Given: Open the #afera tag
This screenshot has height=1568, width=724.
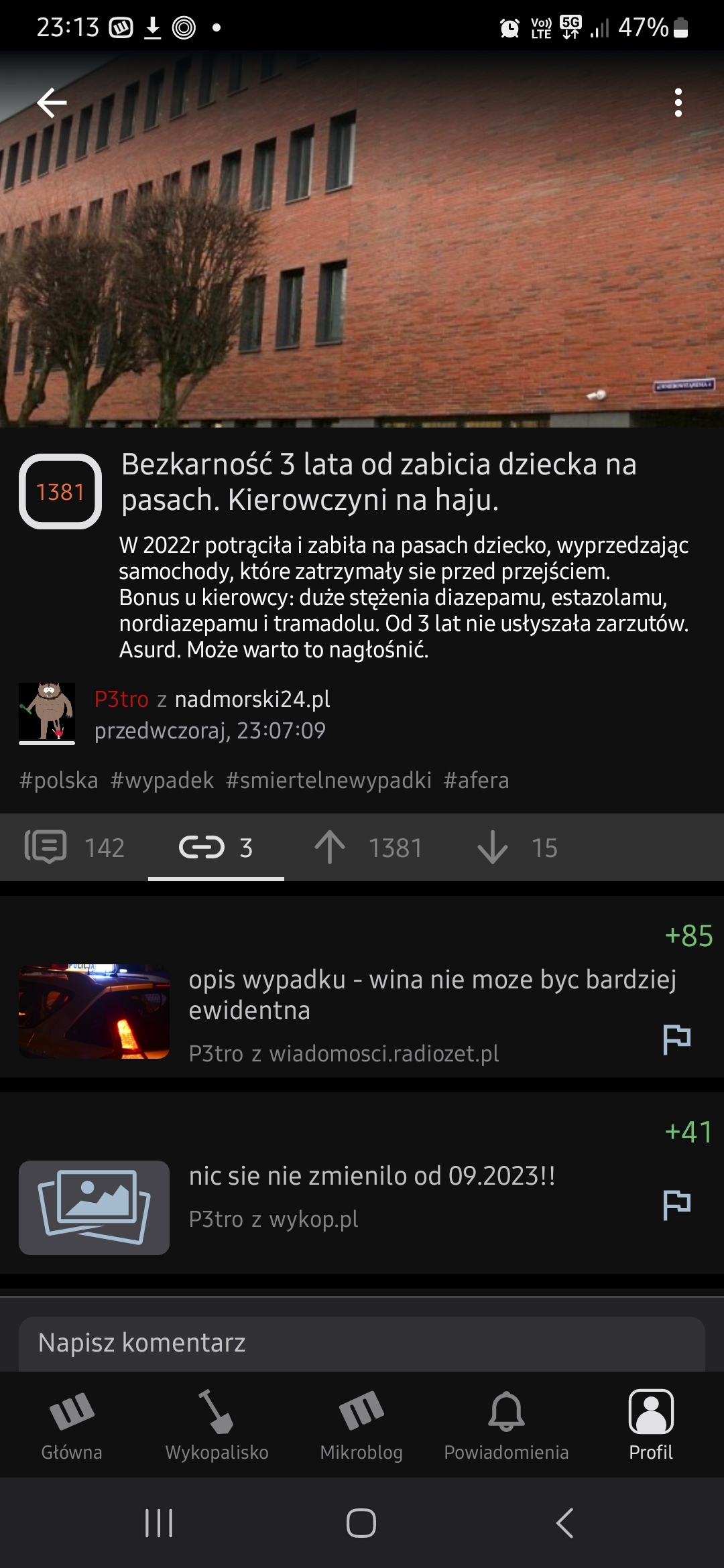Looking at the screenshot, I should (x=476, y=781).
